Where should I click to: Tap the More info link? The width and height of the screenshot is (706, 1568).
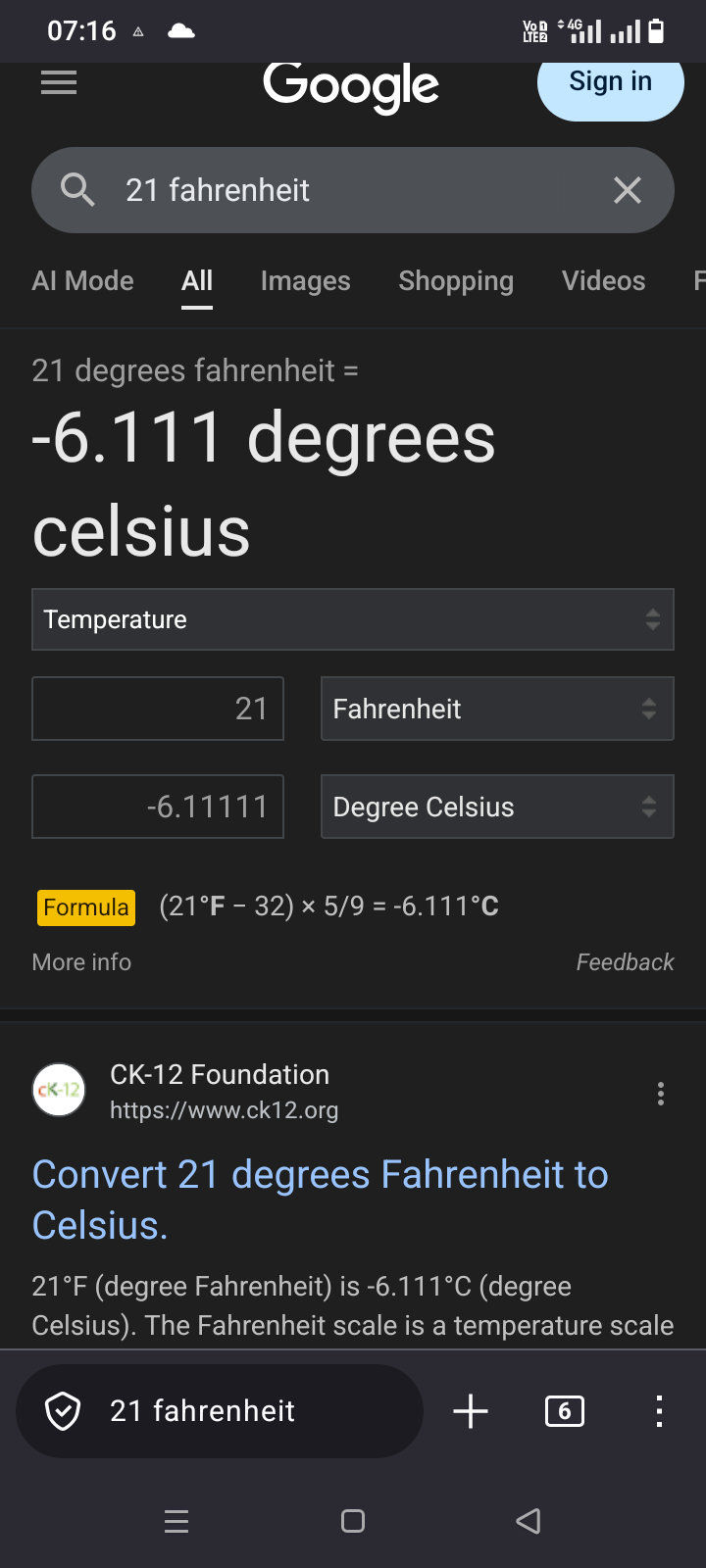(81, 962)
